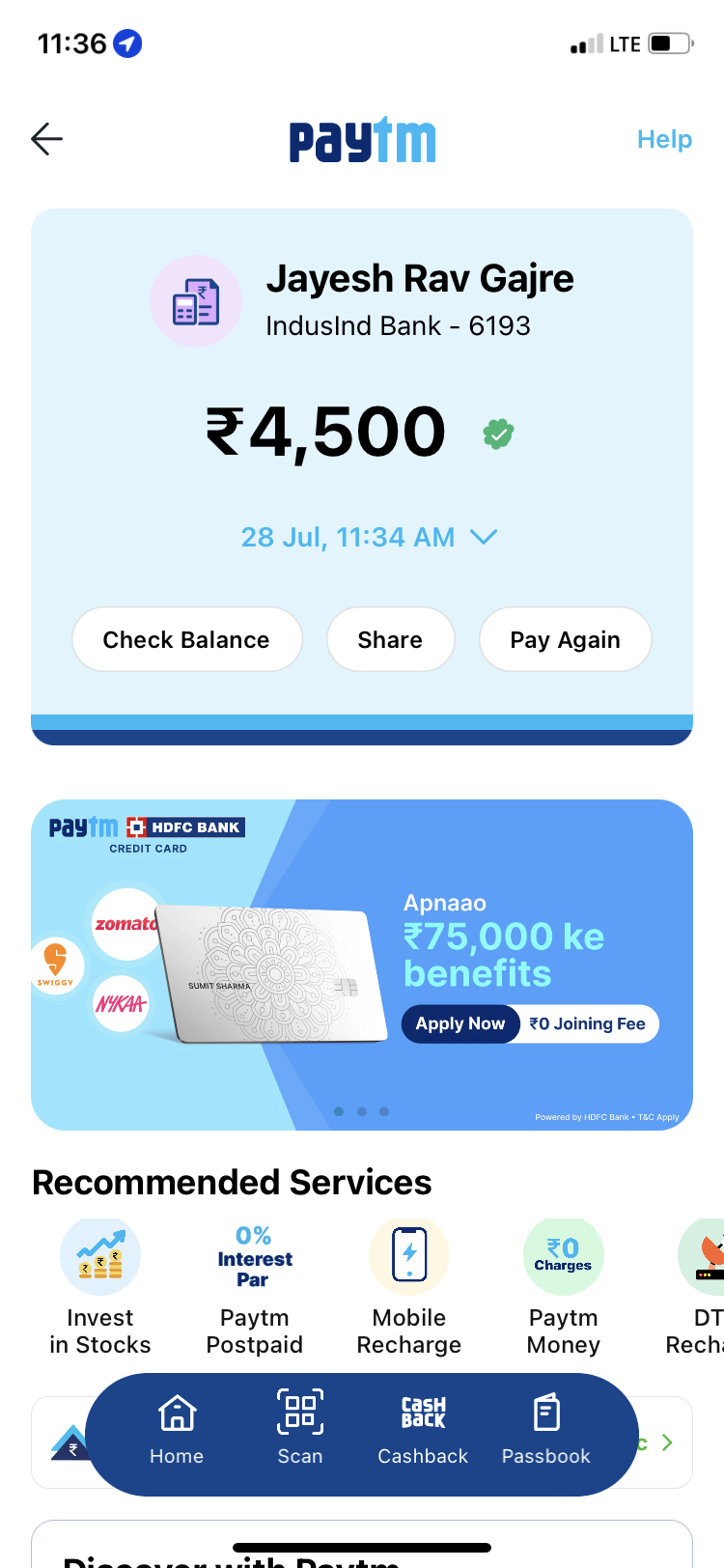Go to the Home tab
This screenshot has width=724, height=1568.
pos(177,1431)
